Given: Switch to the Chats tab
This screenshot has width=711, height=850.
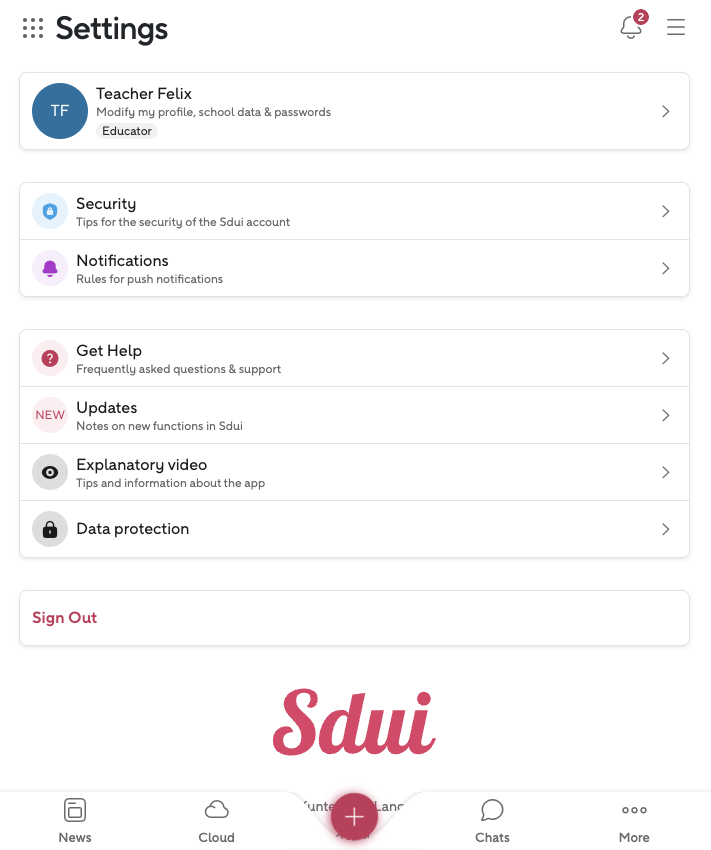Looking at the screenshot, I should (492, 820).
